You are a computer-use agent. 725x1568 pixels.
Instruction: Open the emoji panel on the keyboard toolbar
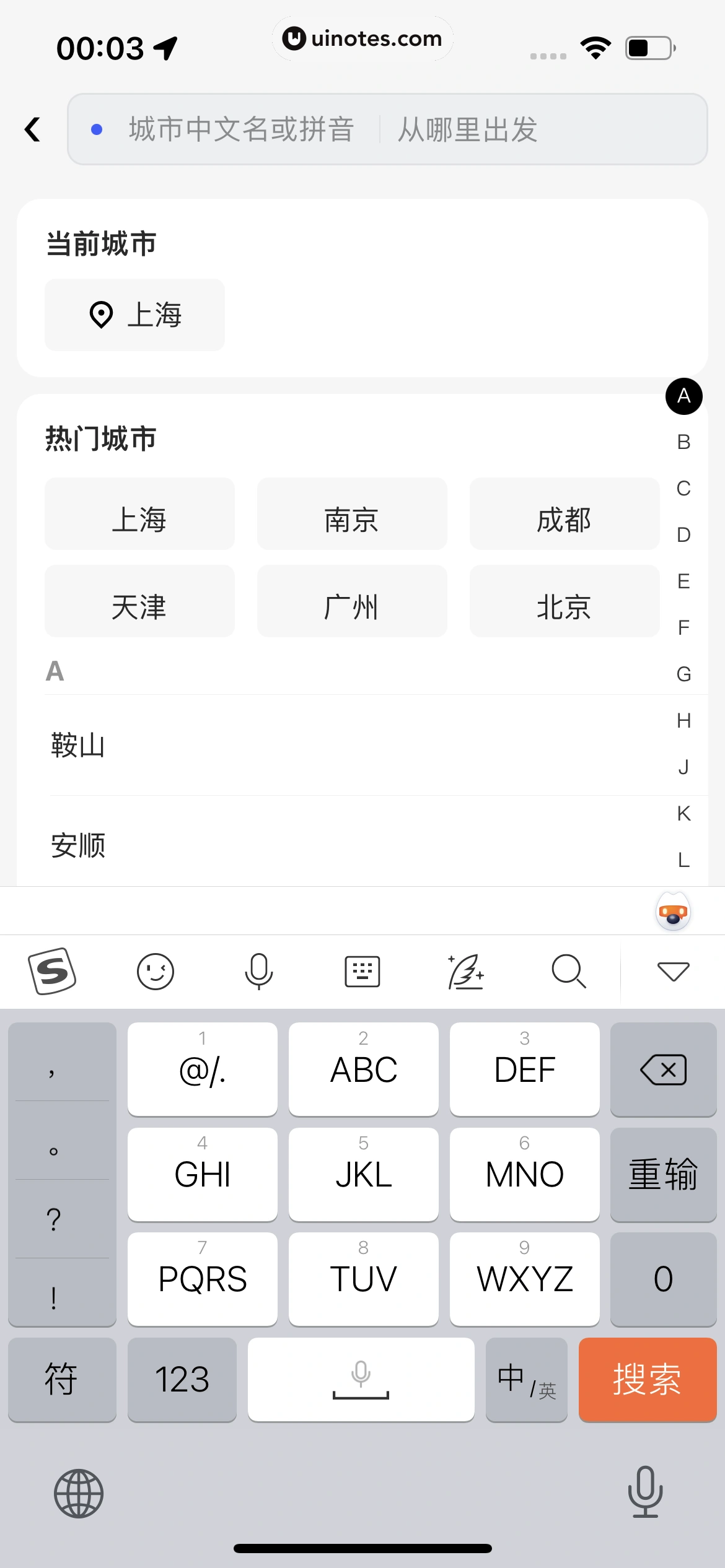156,970
